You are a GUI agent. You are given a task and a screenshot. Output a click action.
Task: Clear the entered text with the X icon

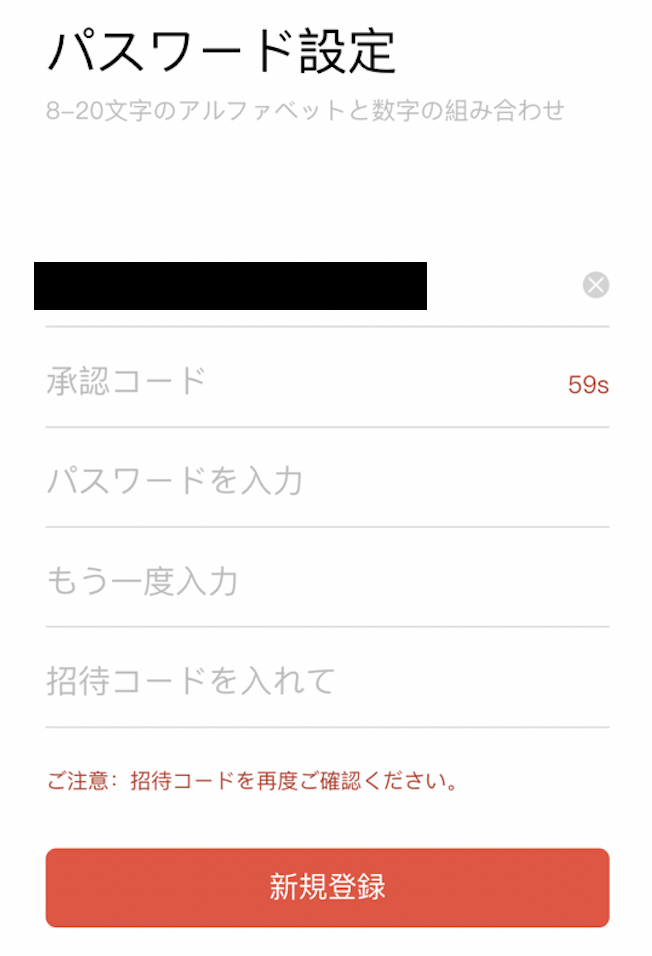(x=595, y=286)
